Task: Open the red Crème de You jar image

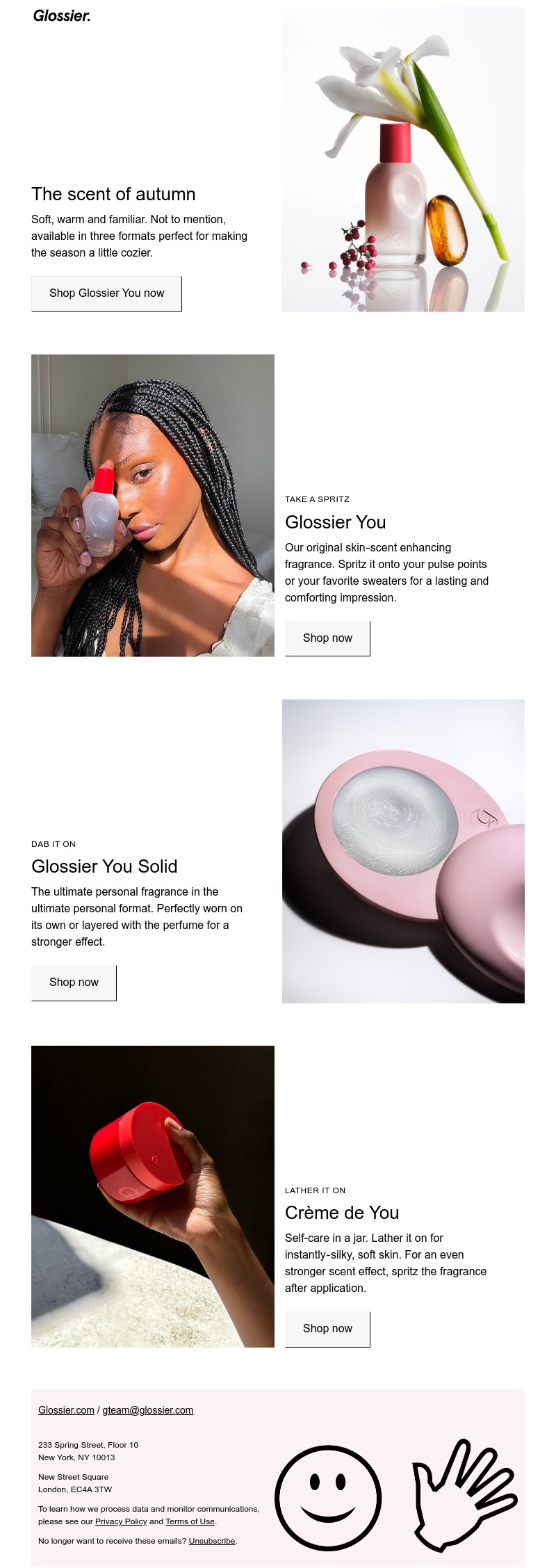Action: click(x=153, y=1196)
